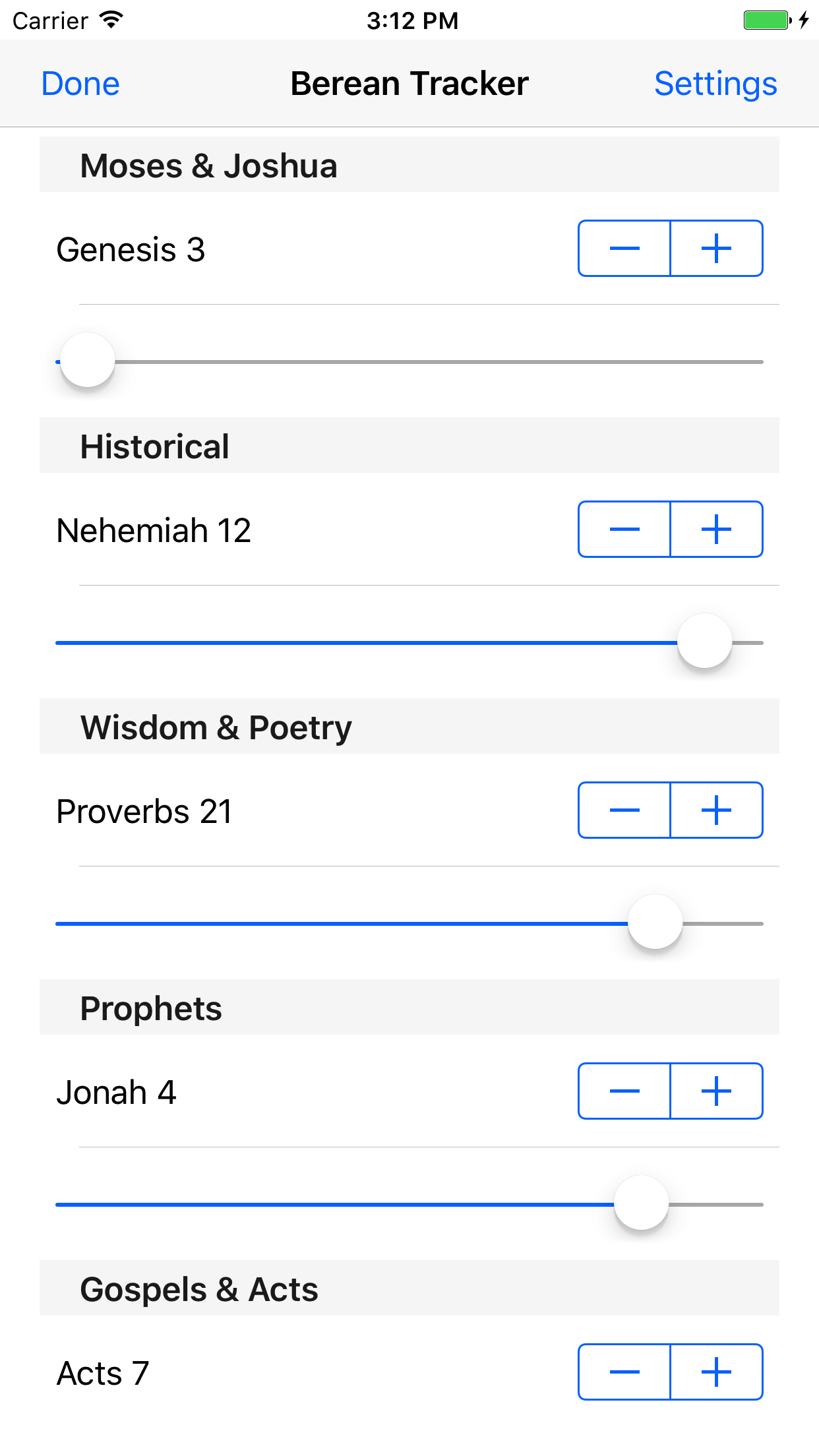
Task: Tap the Moses & Joshua progress slider
Action: coord(409,361)
